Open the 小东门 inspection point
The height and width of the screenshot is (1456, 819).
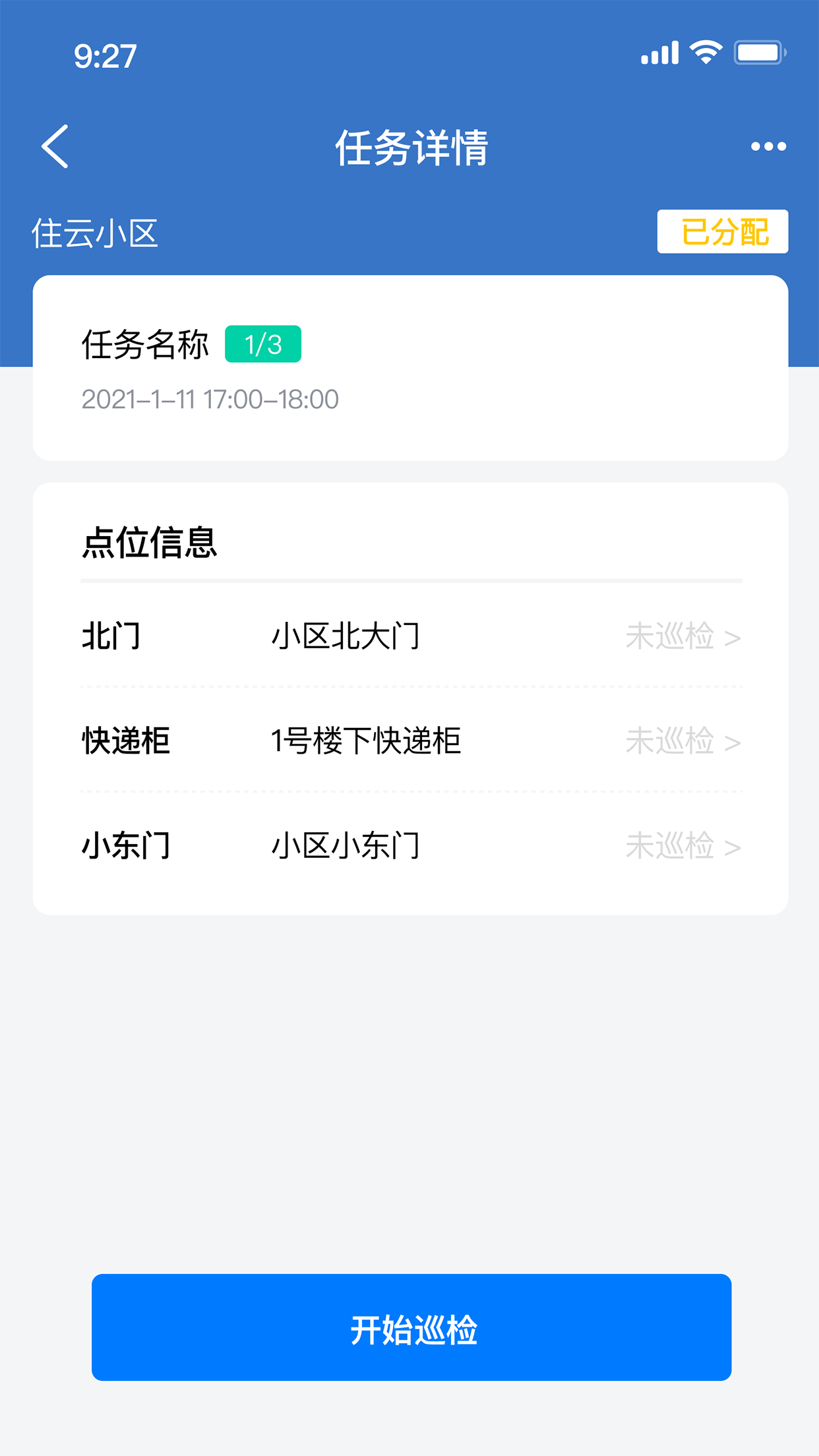click(411, 845)
